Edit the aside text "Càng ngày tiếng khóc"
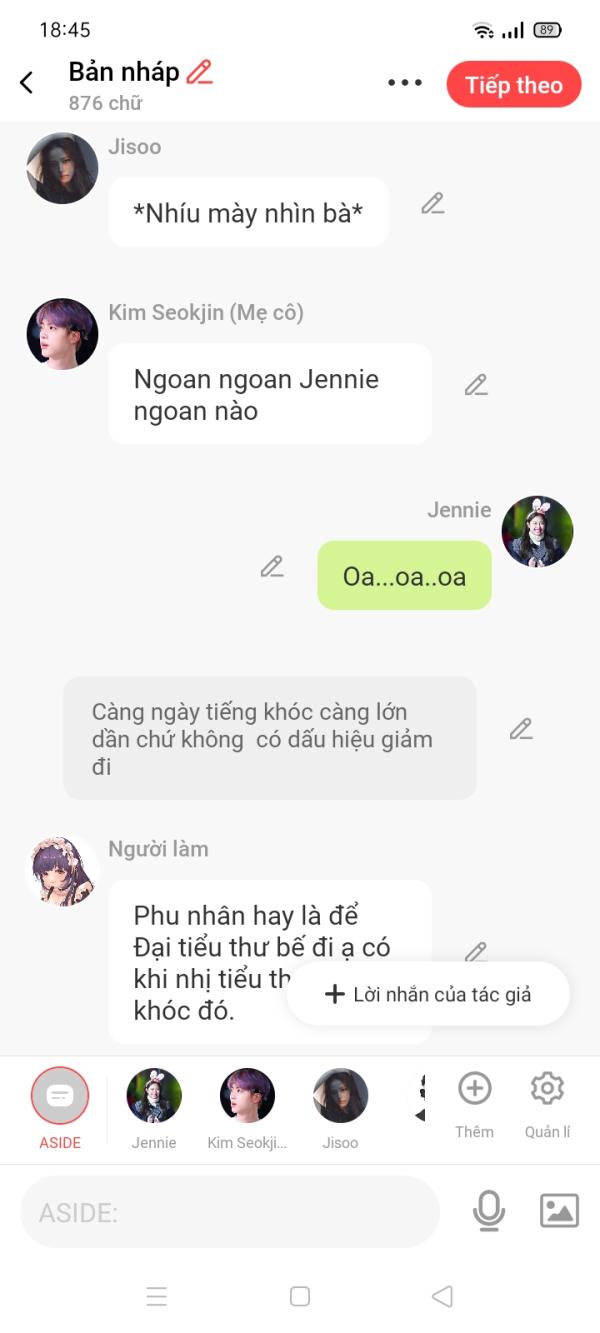 [x=521, y=729]
